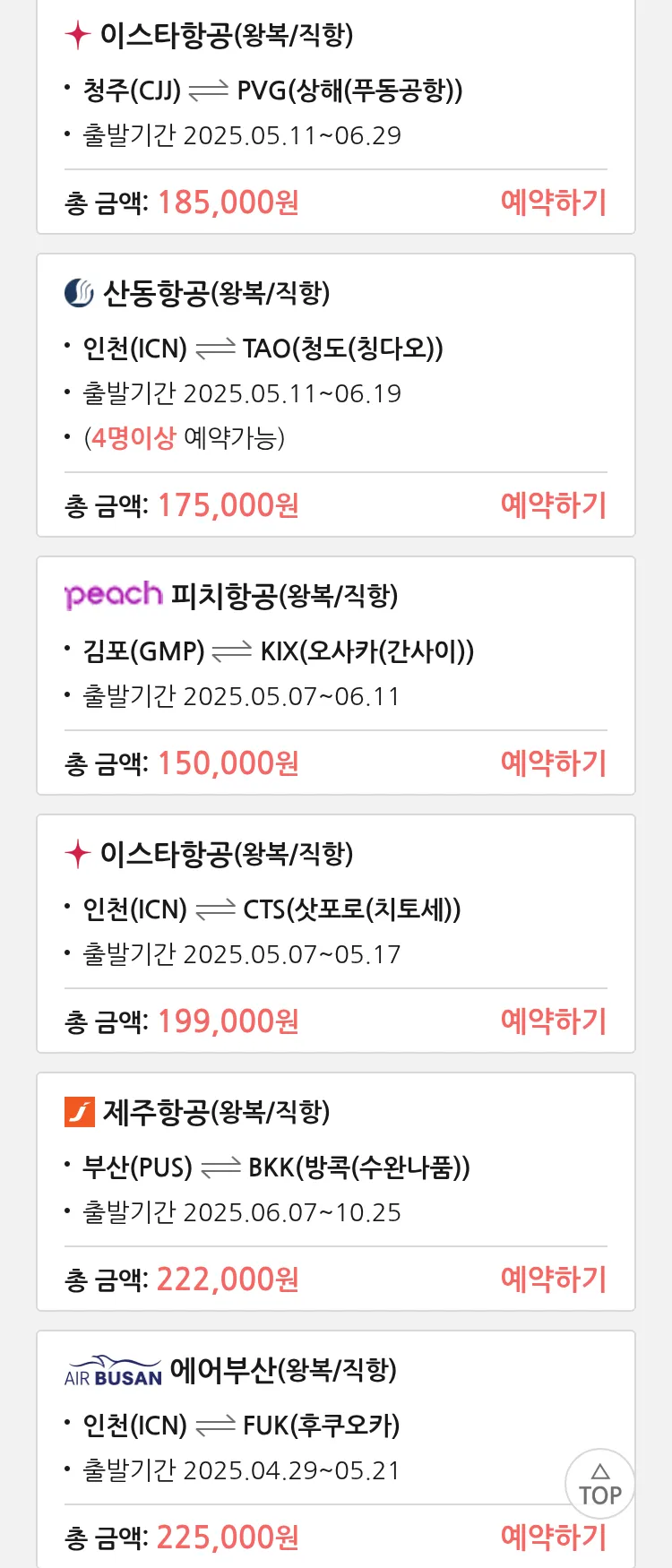Book the 산동항공 인천–TAO 청도 flight
This screenshot has height=1568, width=672.
(x=553, y=505)
